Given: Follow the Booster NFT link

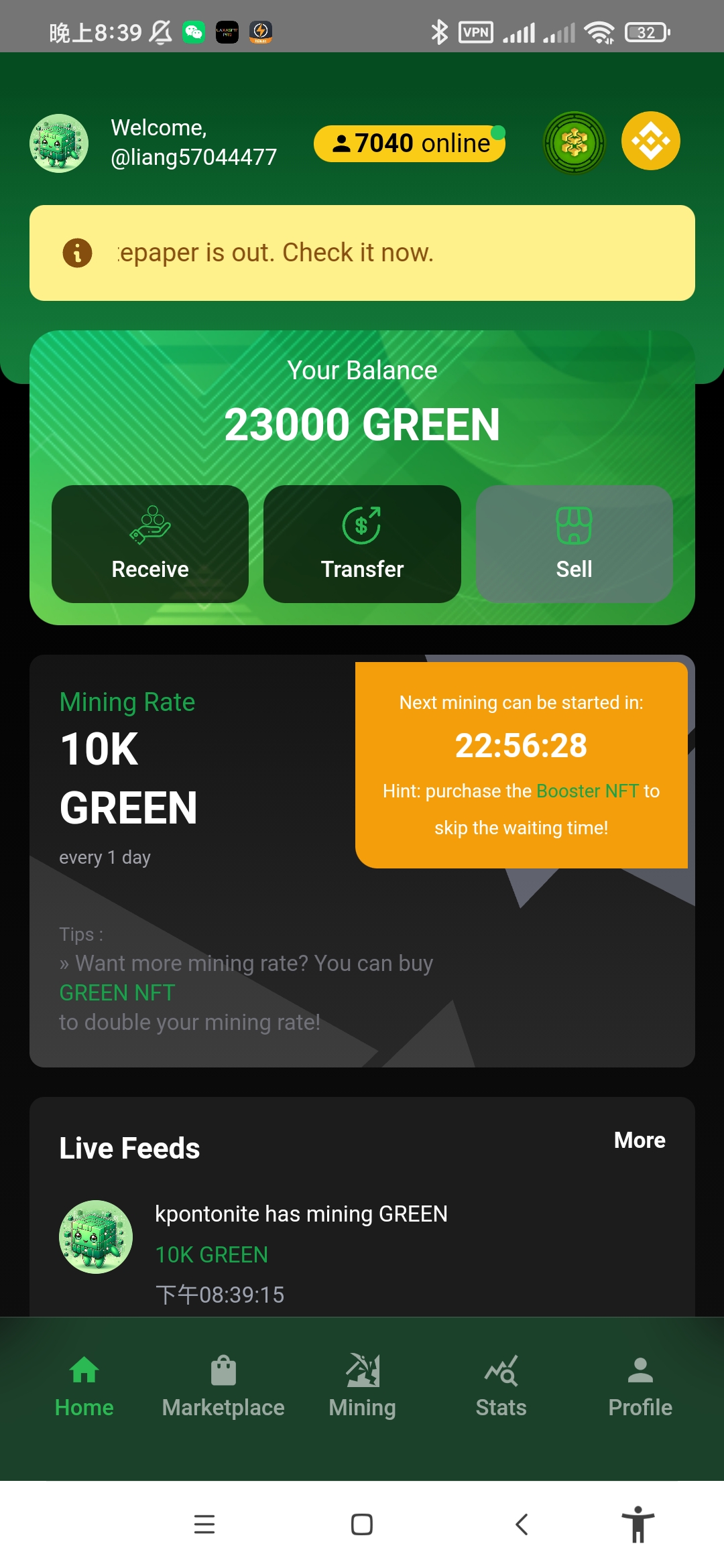Looking at the screenshot, I should pyautogui.click(x=587, y=791).
